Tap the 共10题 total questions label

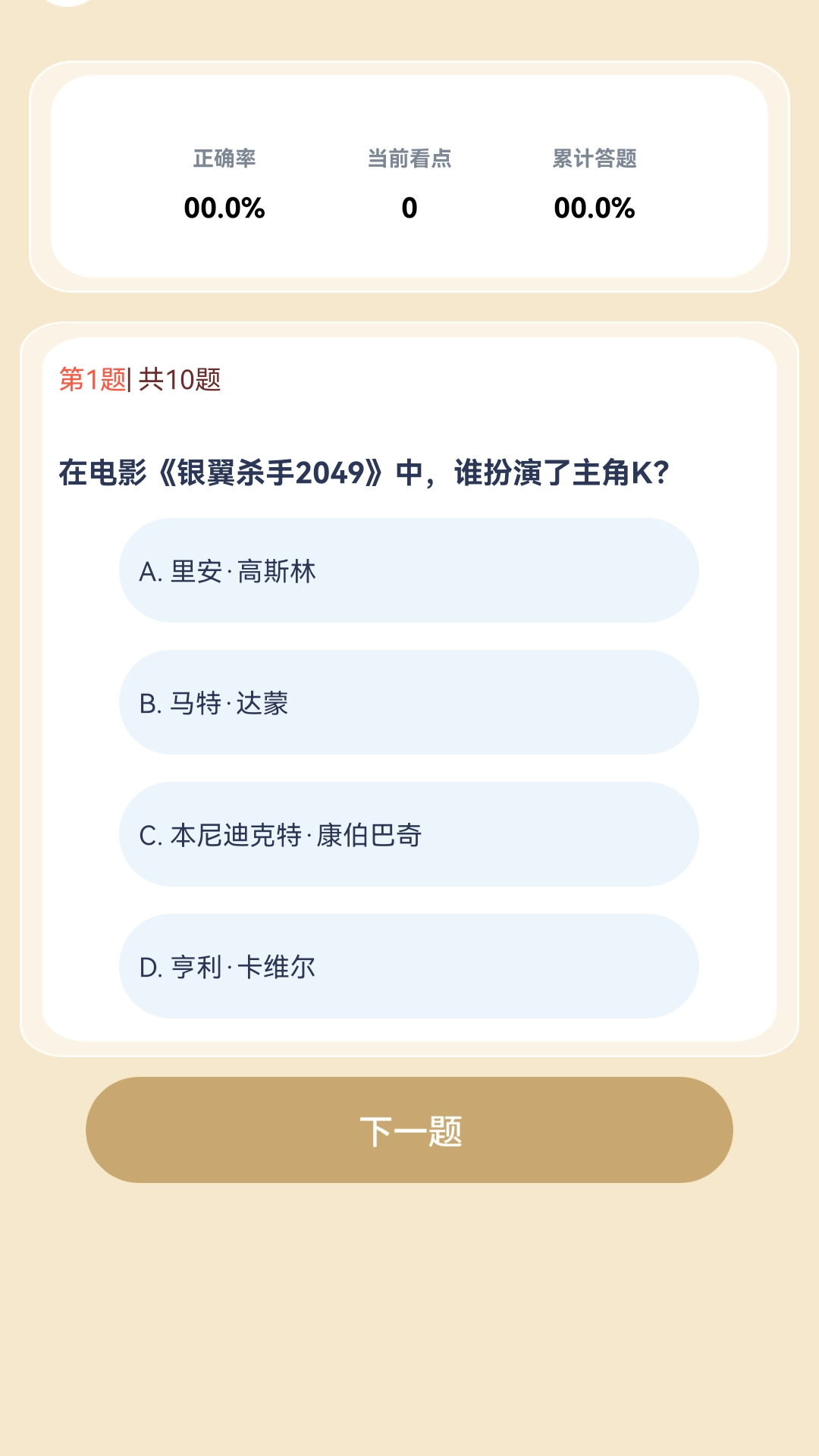tap(179, 379)
